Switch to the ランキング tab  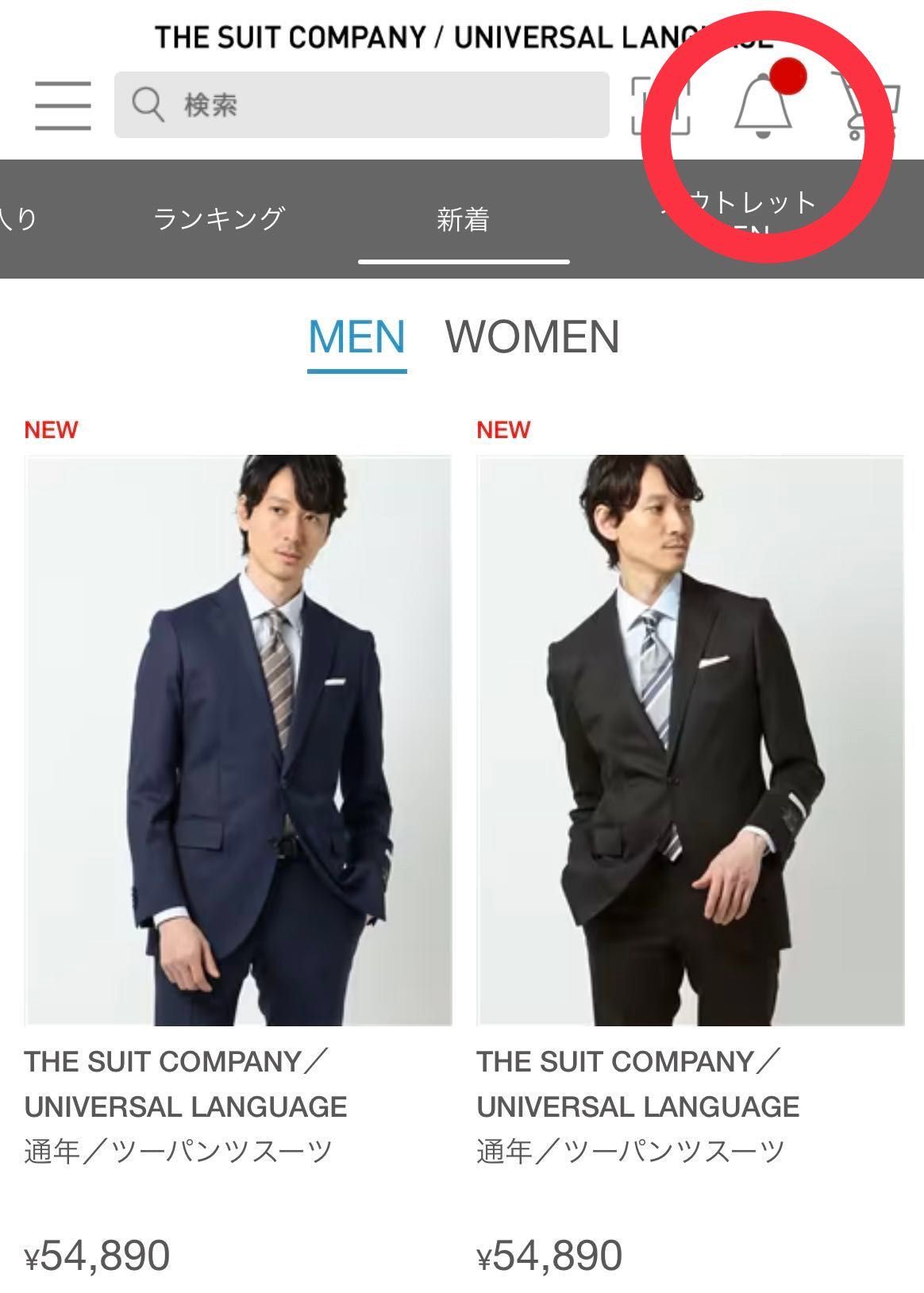tap(219, 218)
